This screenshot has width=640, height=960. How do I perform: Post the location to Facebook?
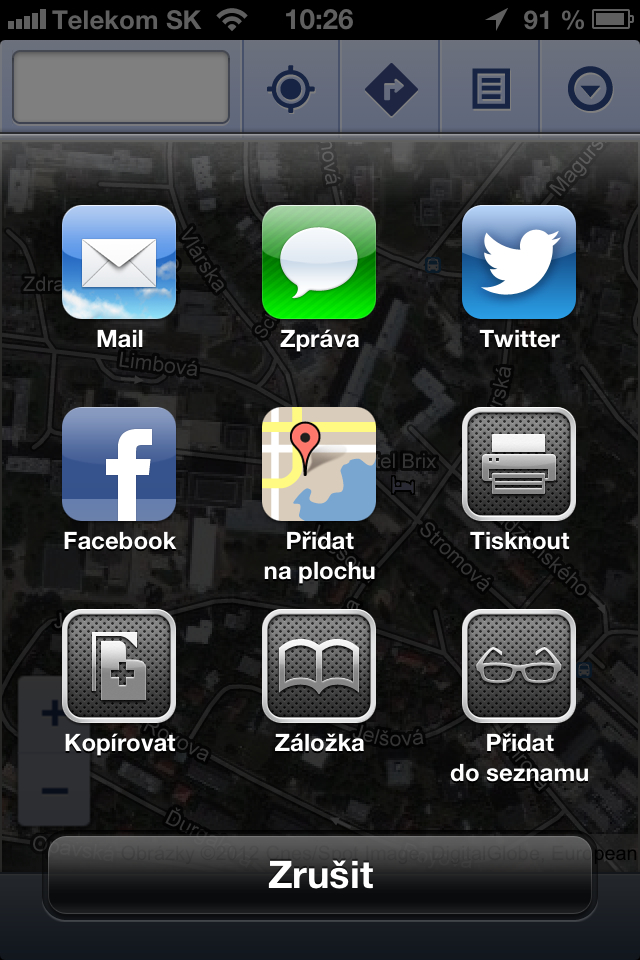[119, 464]
